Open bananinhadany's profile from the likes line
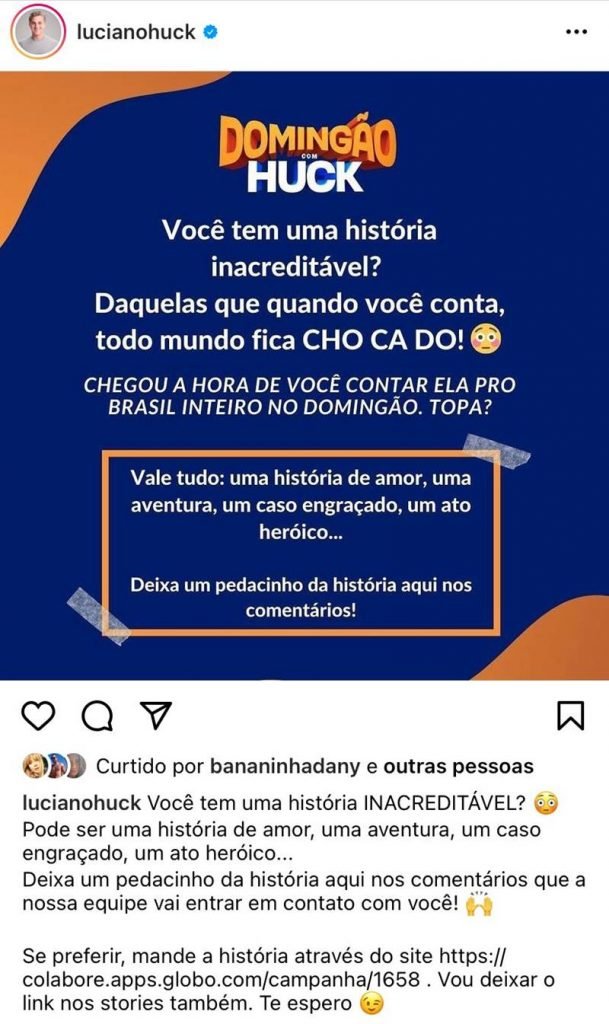 click(286, 767)
